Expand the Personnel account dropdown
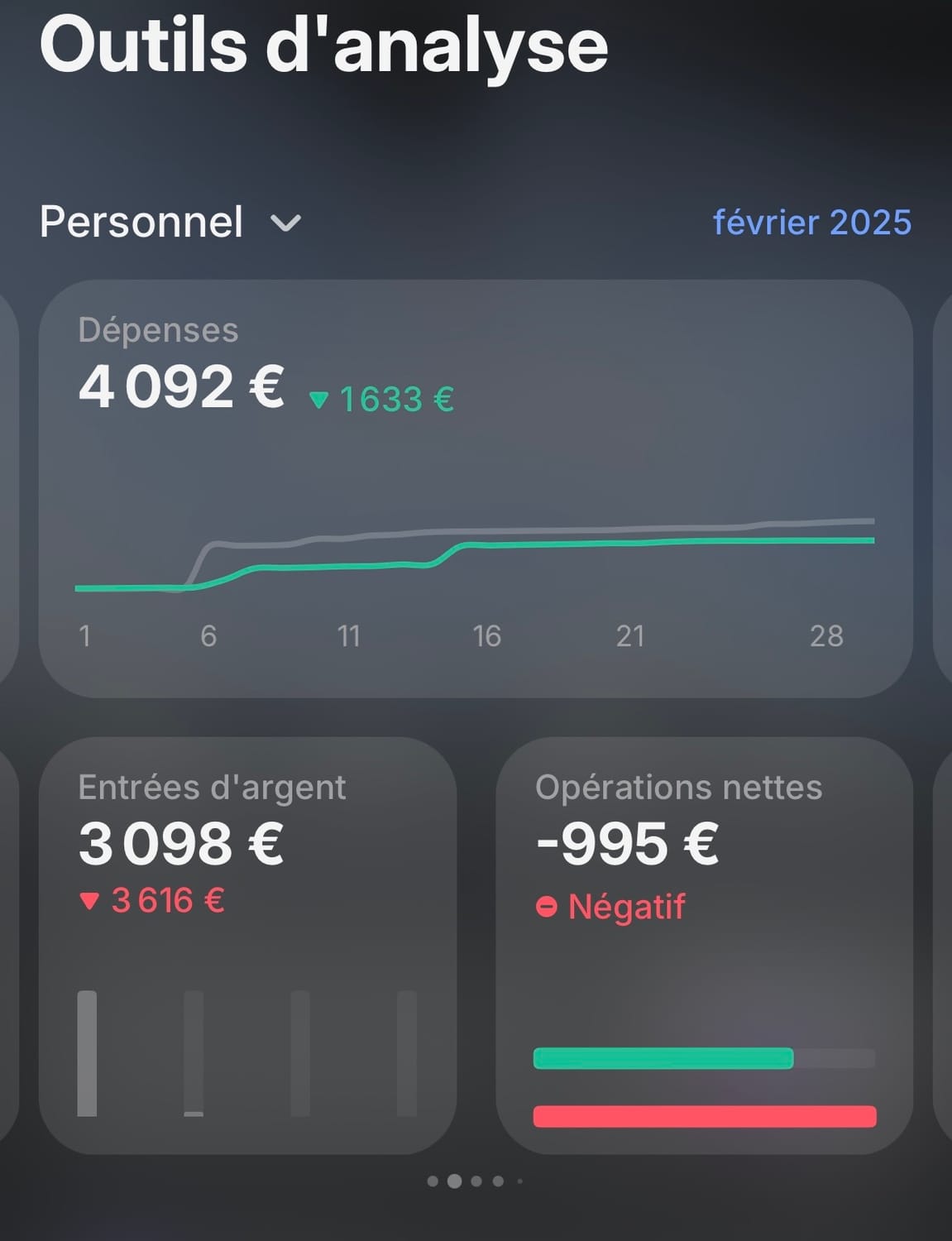 (x=170, y=222)
